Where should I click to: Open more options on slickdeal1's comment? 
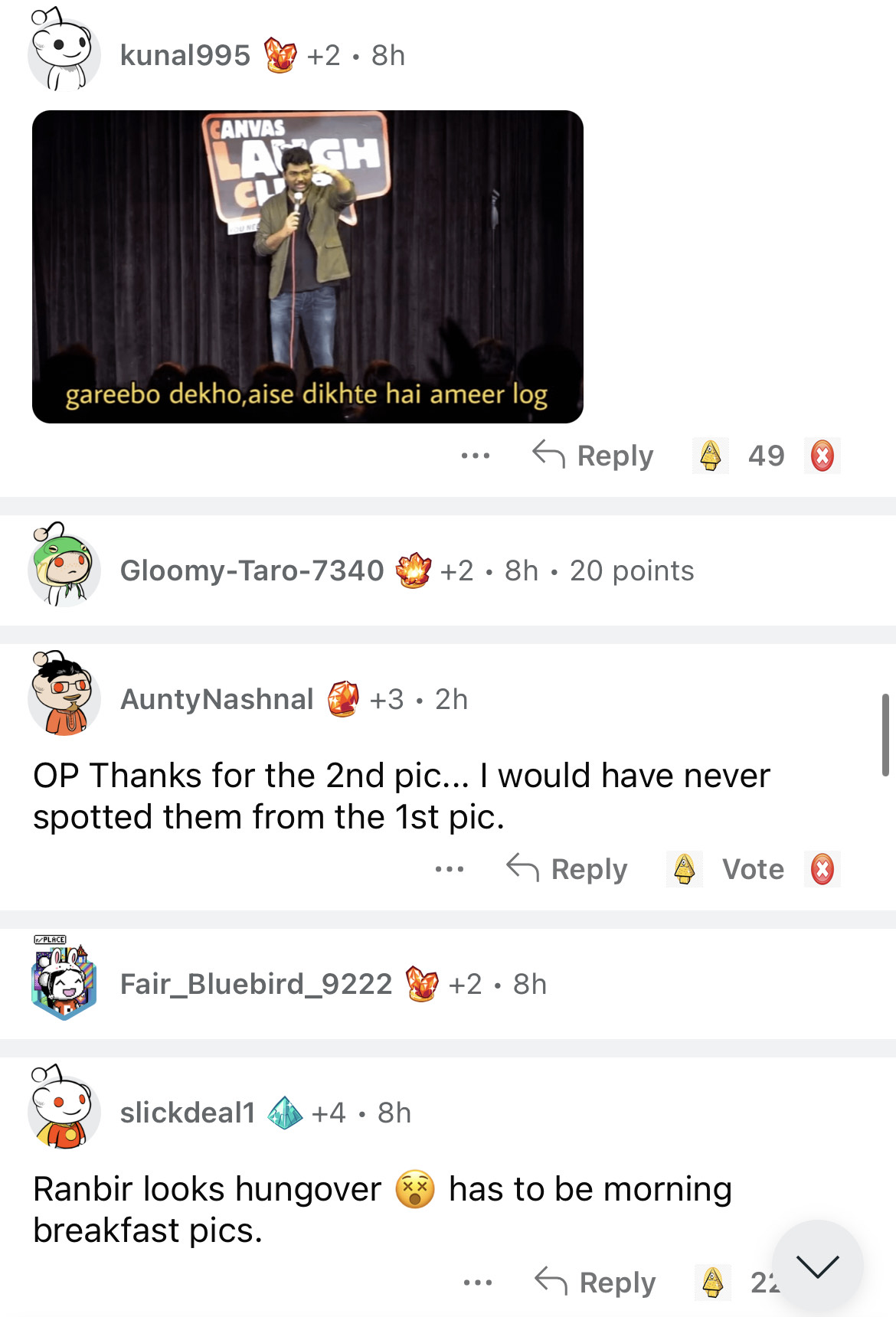coord(477,1283)
